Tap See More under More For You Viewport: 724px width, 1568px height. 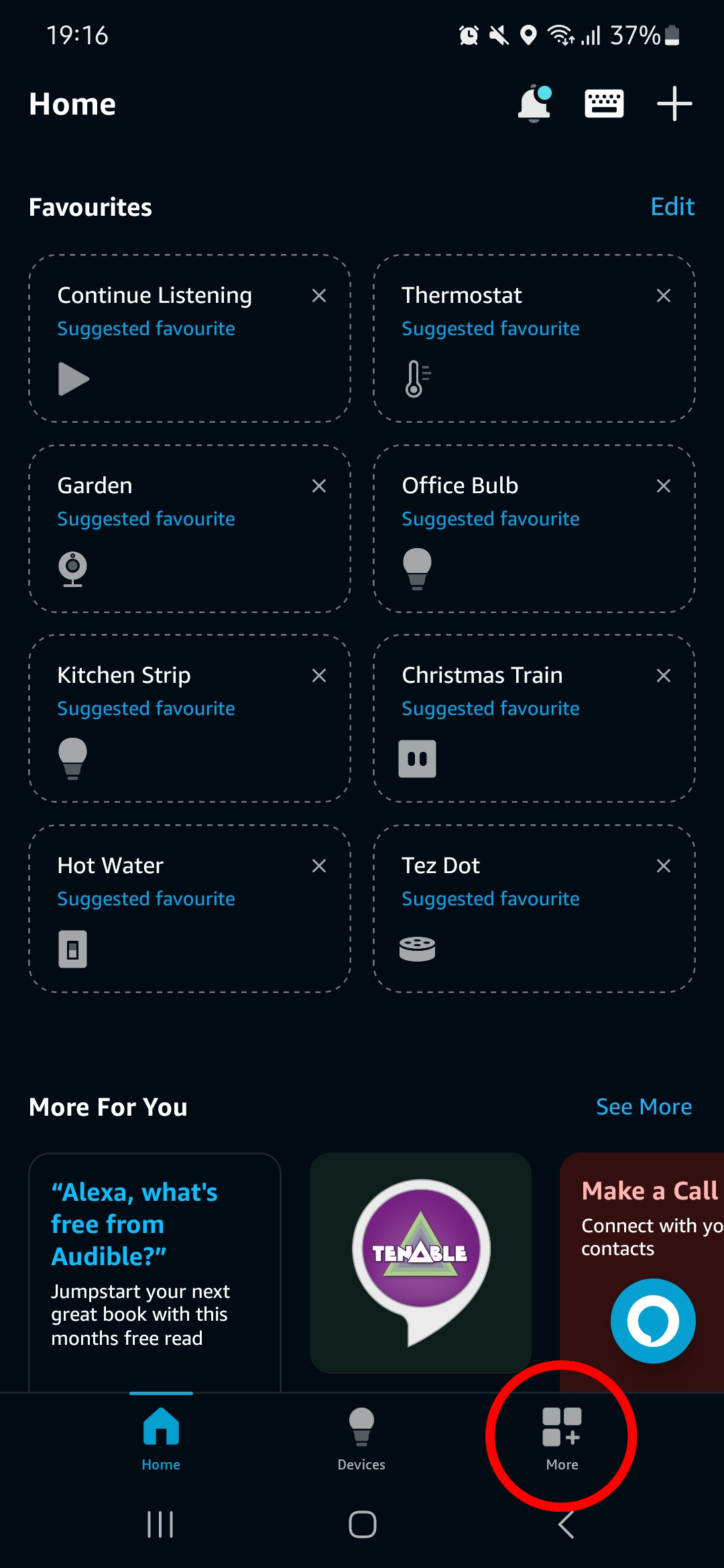click(x=644, y=1107)
